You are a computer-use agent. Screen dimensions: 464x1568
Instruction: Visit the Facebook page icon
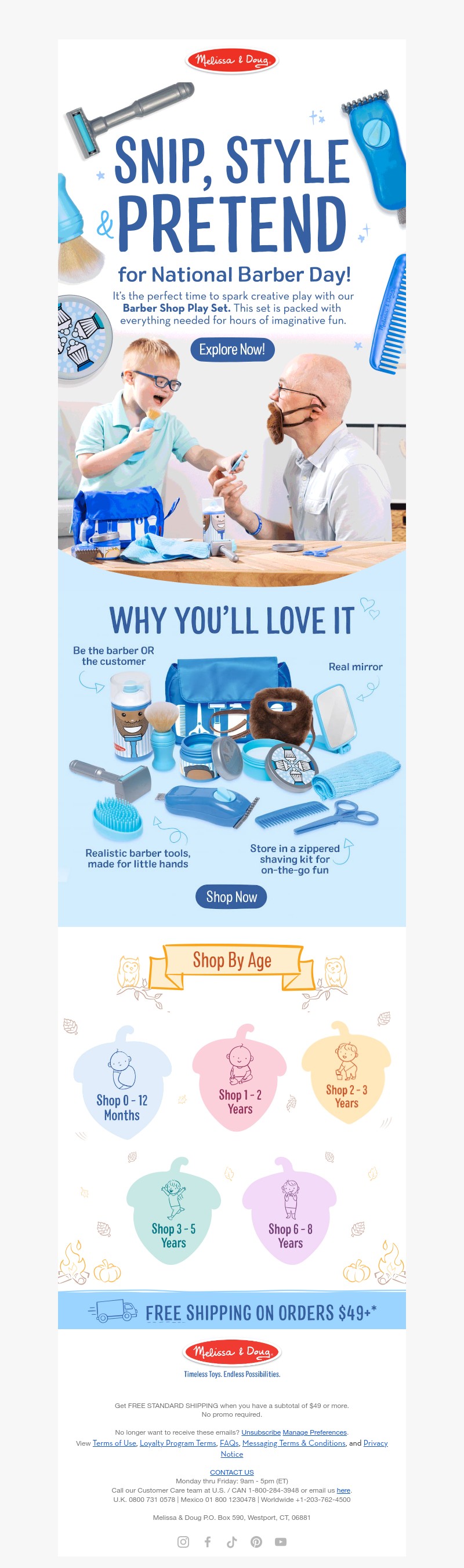click(x=208, y=1542)
